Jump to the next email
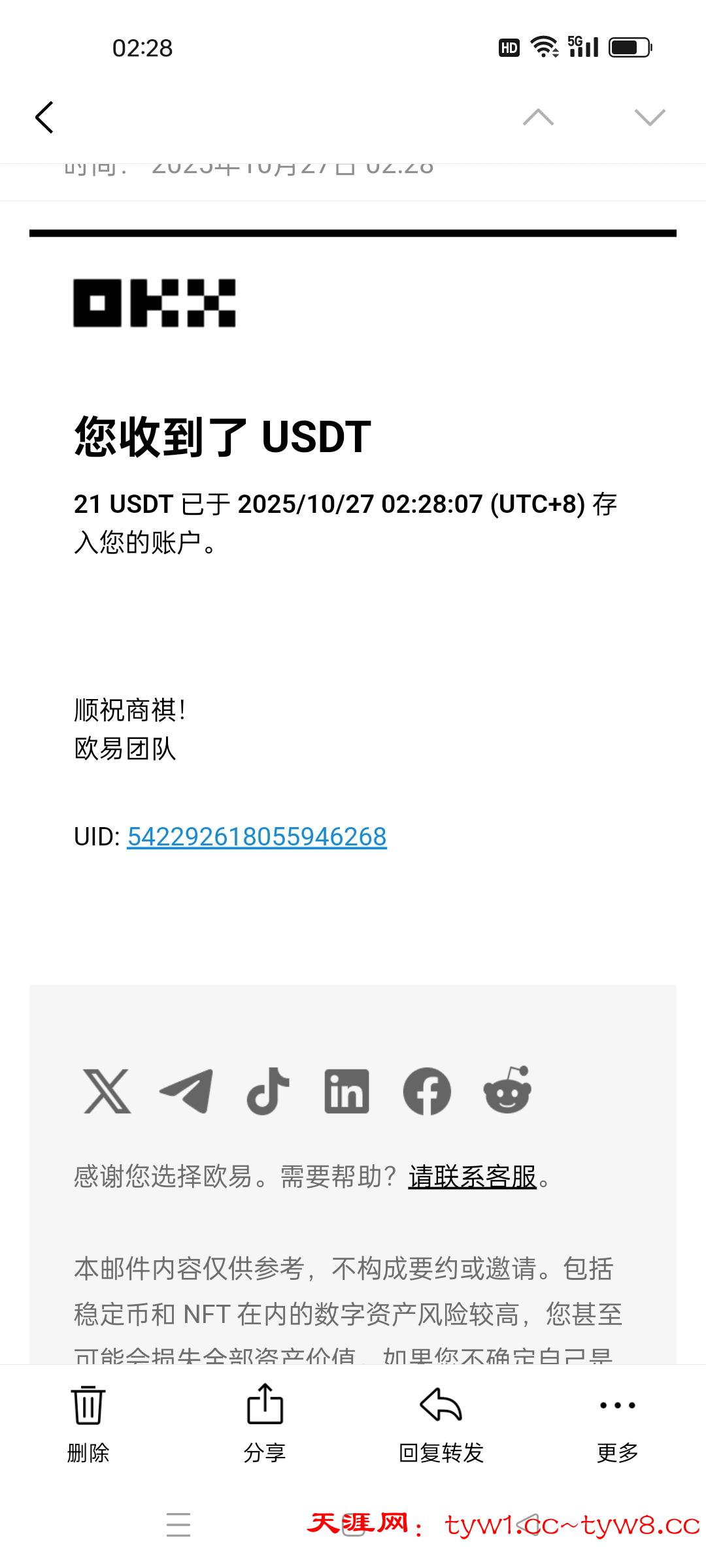Image resolution: width=706 pixels, height=1568 pixels. point(650,118)
